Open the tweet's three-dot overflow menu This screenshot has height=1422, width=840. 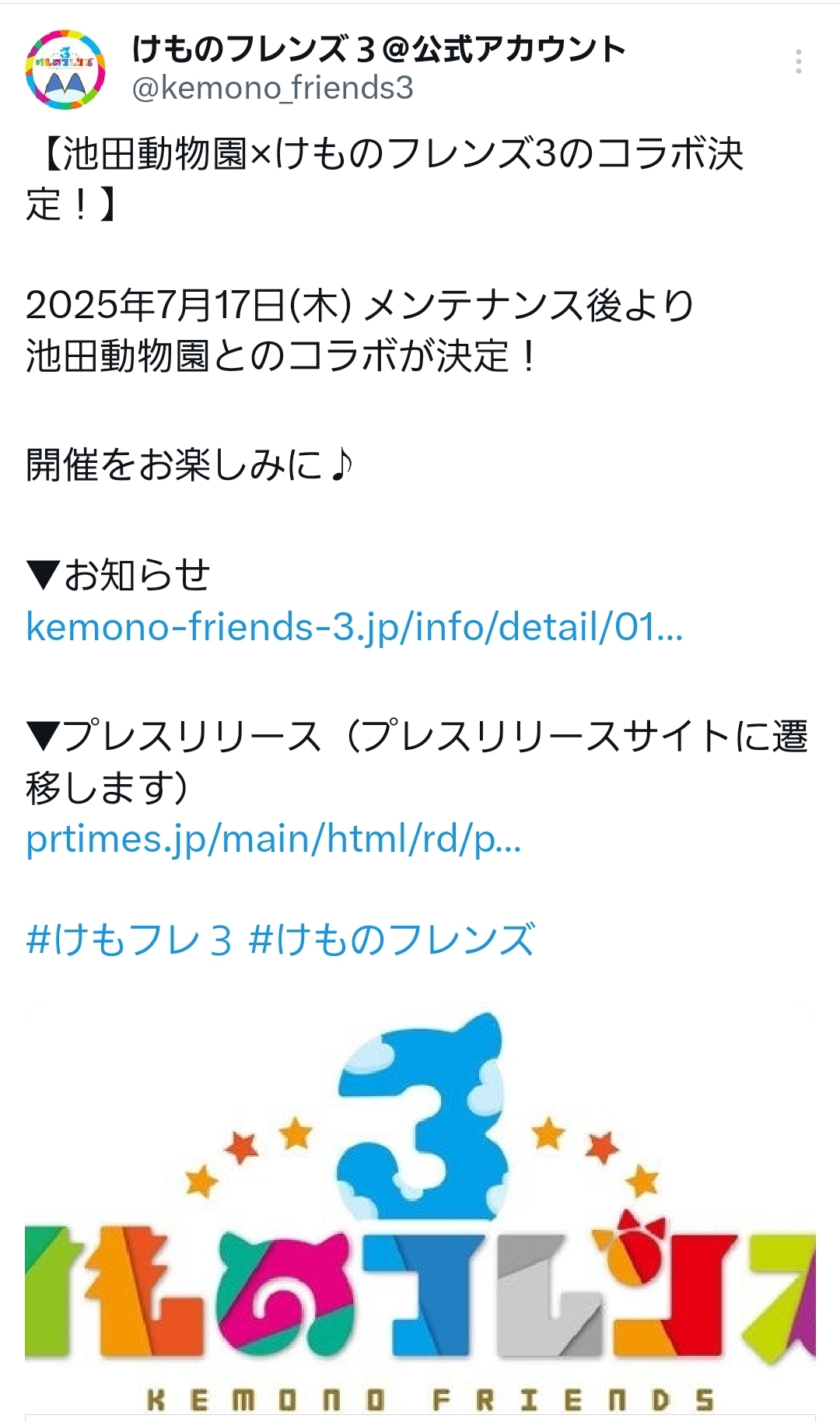point(798,62)
